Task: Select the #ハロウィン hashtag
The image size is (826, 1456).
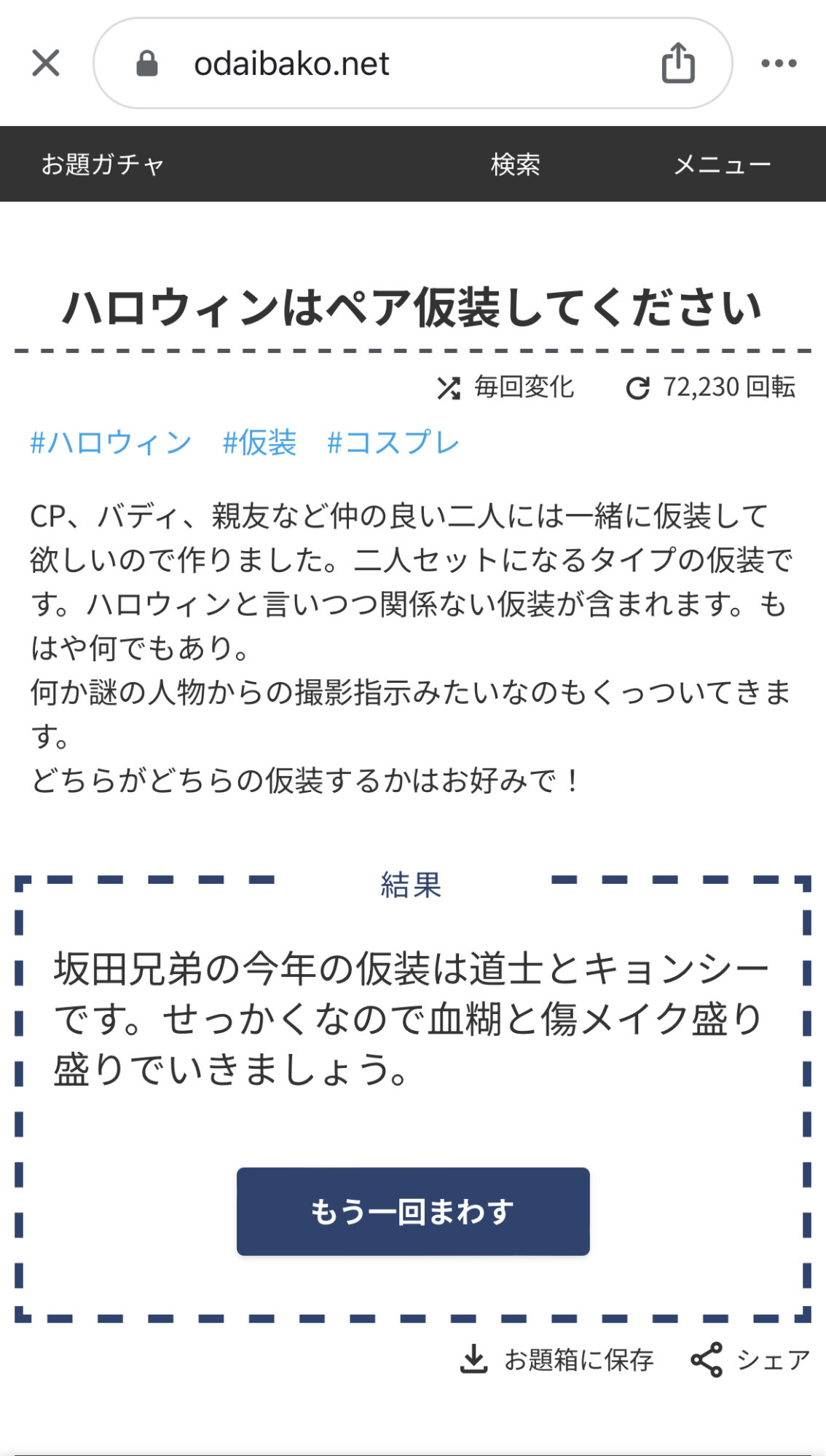Action: click(111, 443)
